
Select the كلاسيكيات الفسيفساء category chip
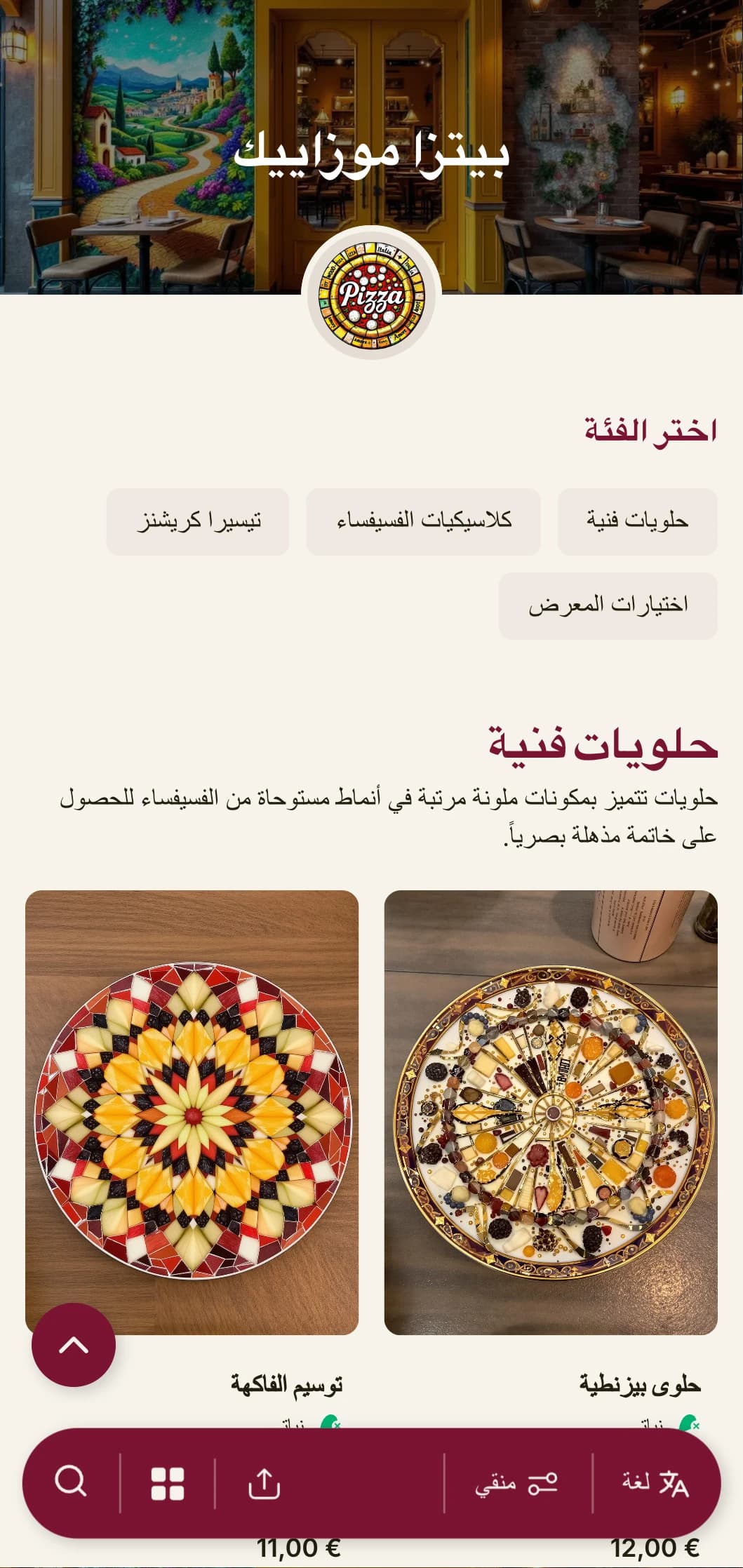pyautogui.click(x=423, y=521)
